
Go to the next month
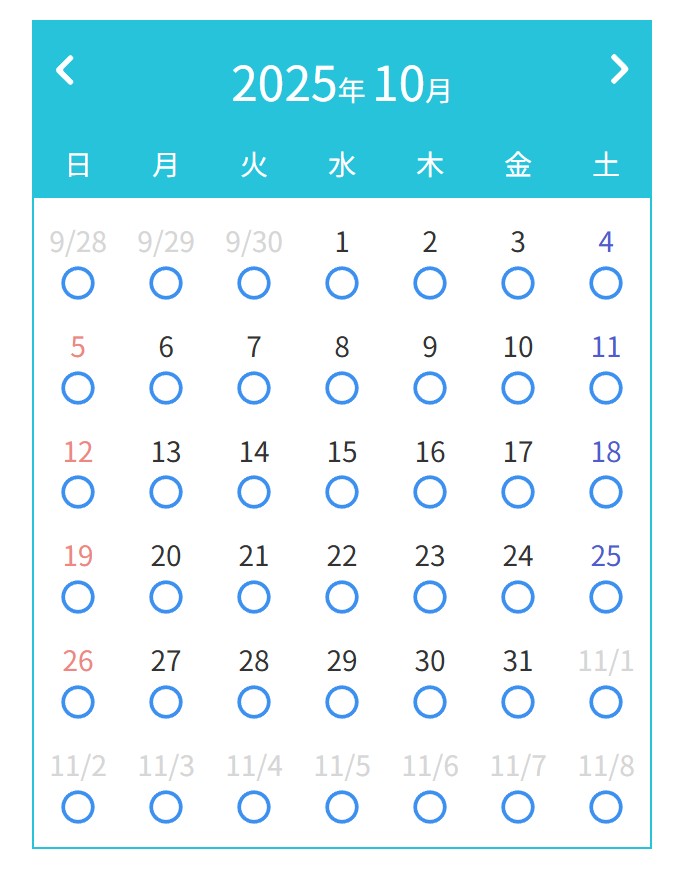tap(619, 69)
